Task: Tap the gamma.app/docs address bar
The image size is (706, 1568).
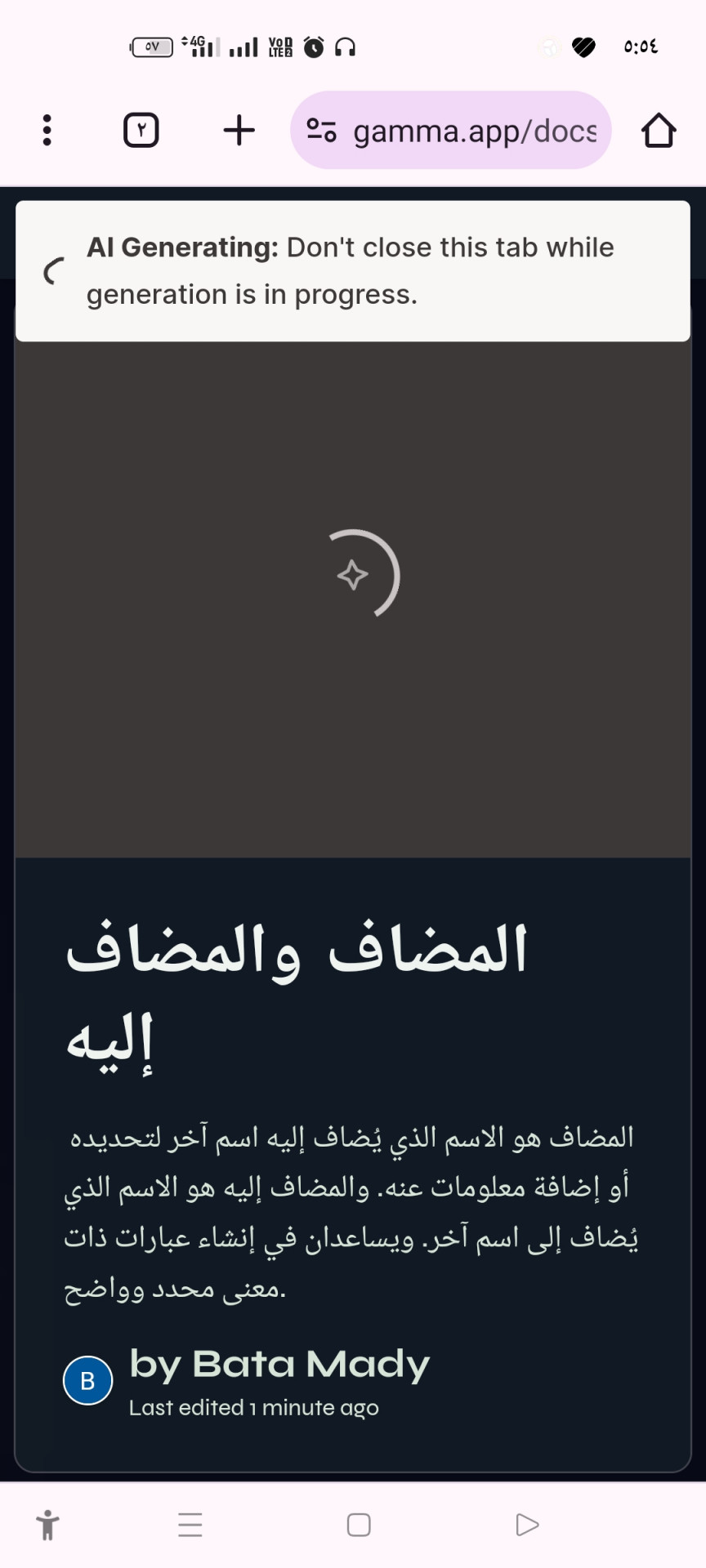Action: pos(451,130)
